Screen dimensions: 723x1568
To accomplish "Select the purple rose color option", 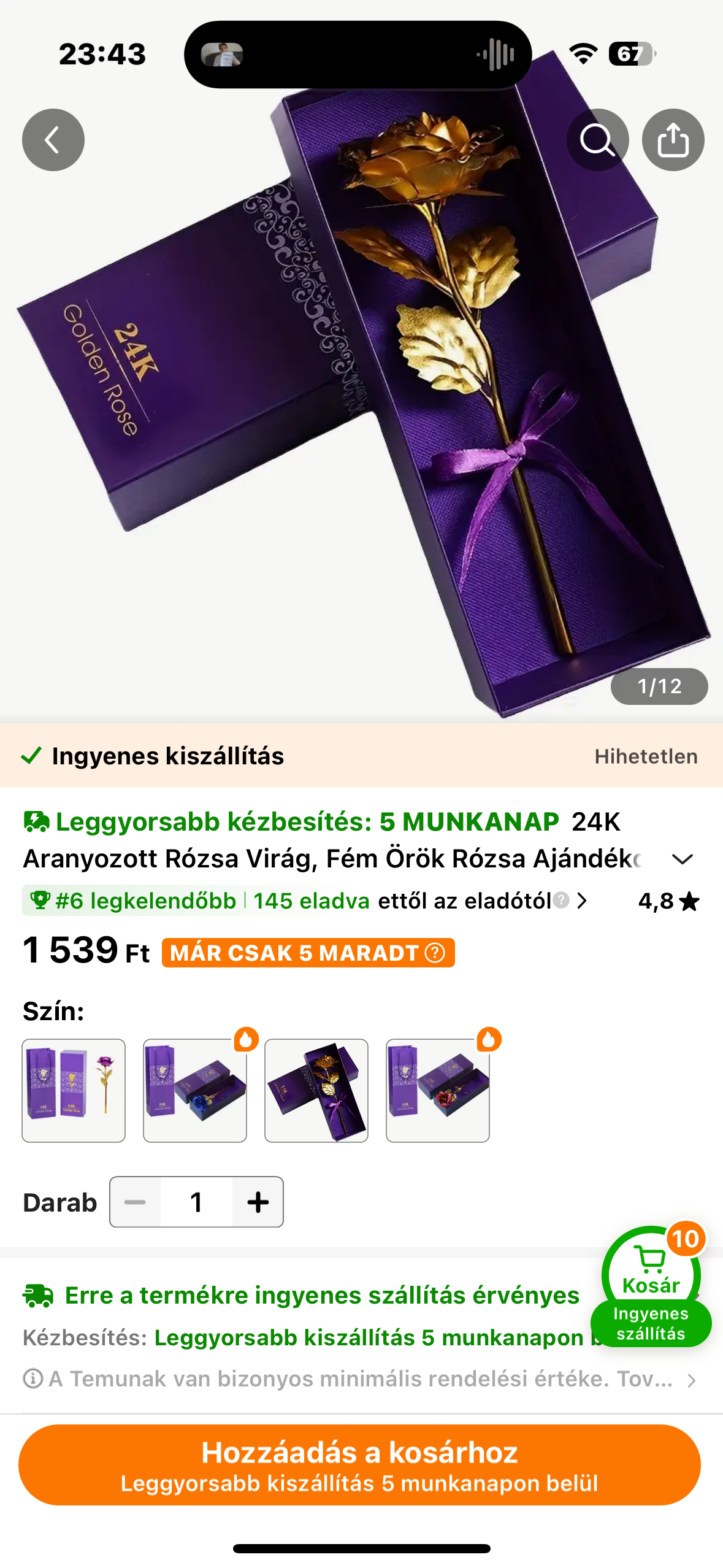I will [x=74, y=1090].
